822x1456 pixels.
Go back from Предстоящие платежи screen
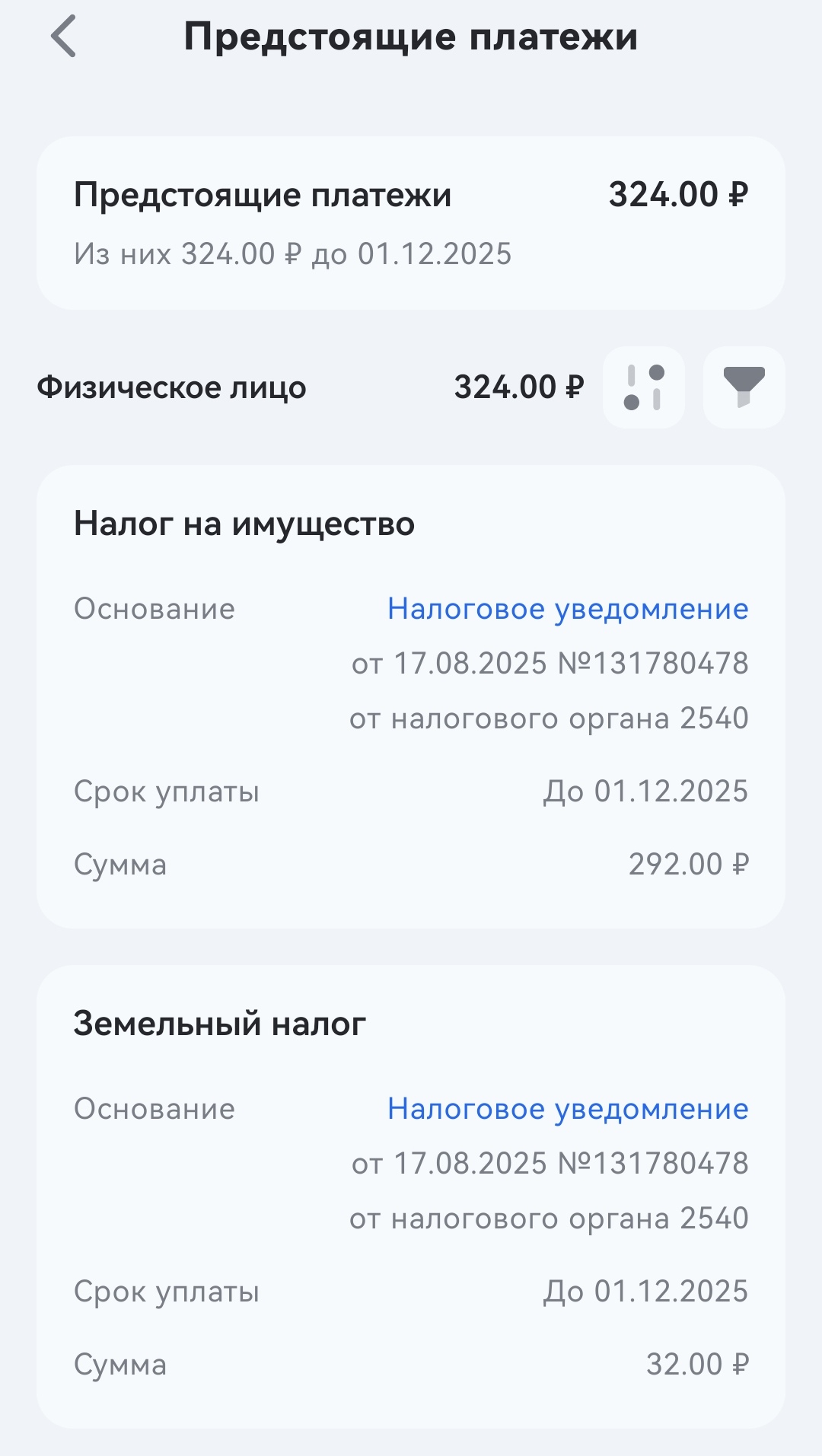coord(64,37)
